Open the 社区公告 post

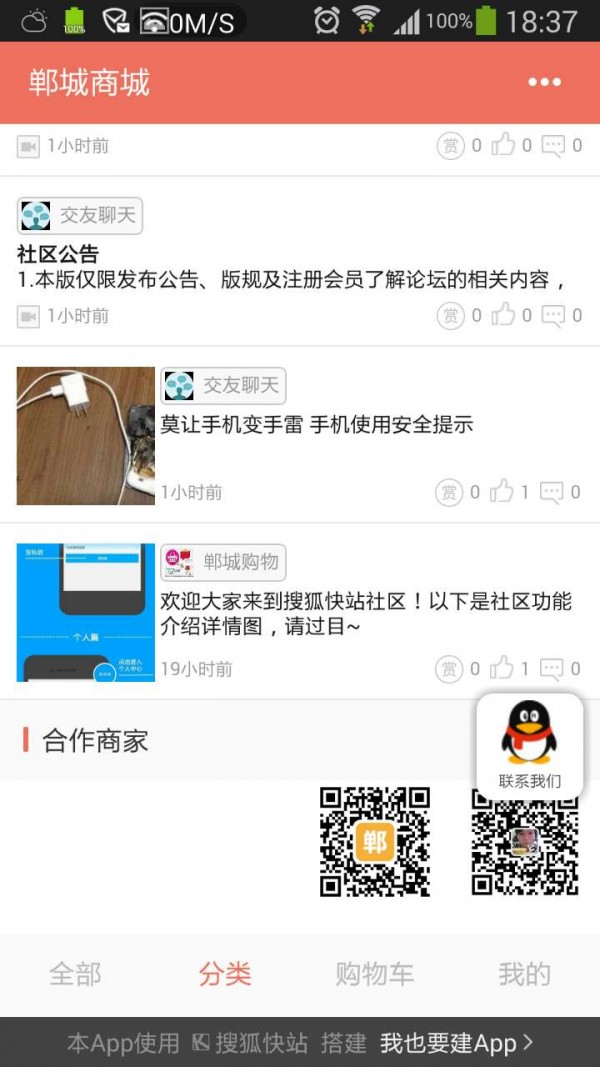(x=290, y=268)
